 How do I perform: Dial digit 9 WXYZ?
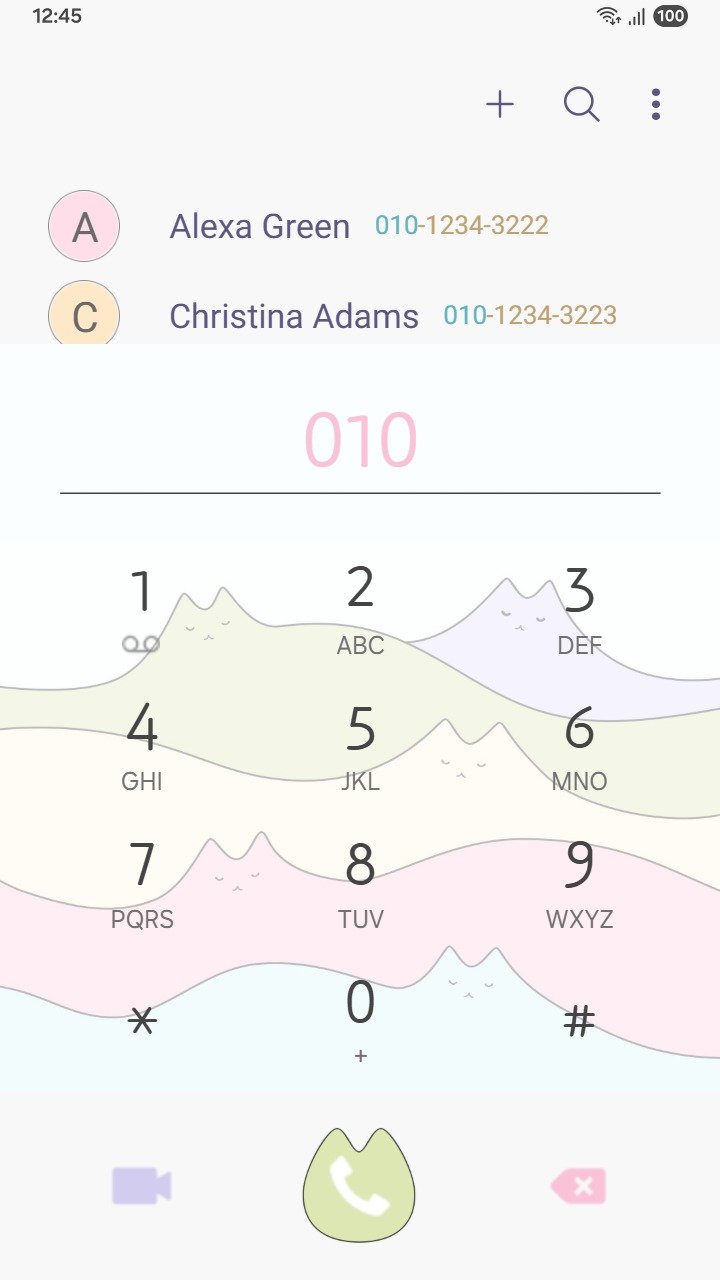click(x=579, y=881)
